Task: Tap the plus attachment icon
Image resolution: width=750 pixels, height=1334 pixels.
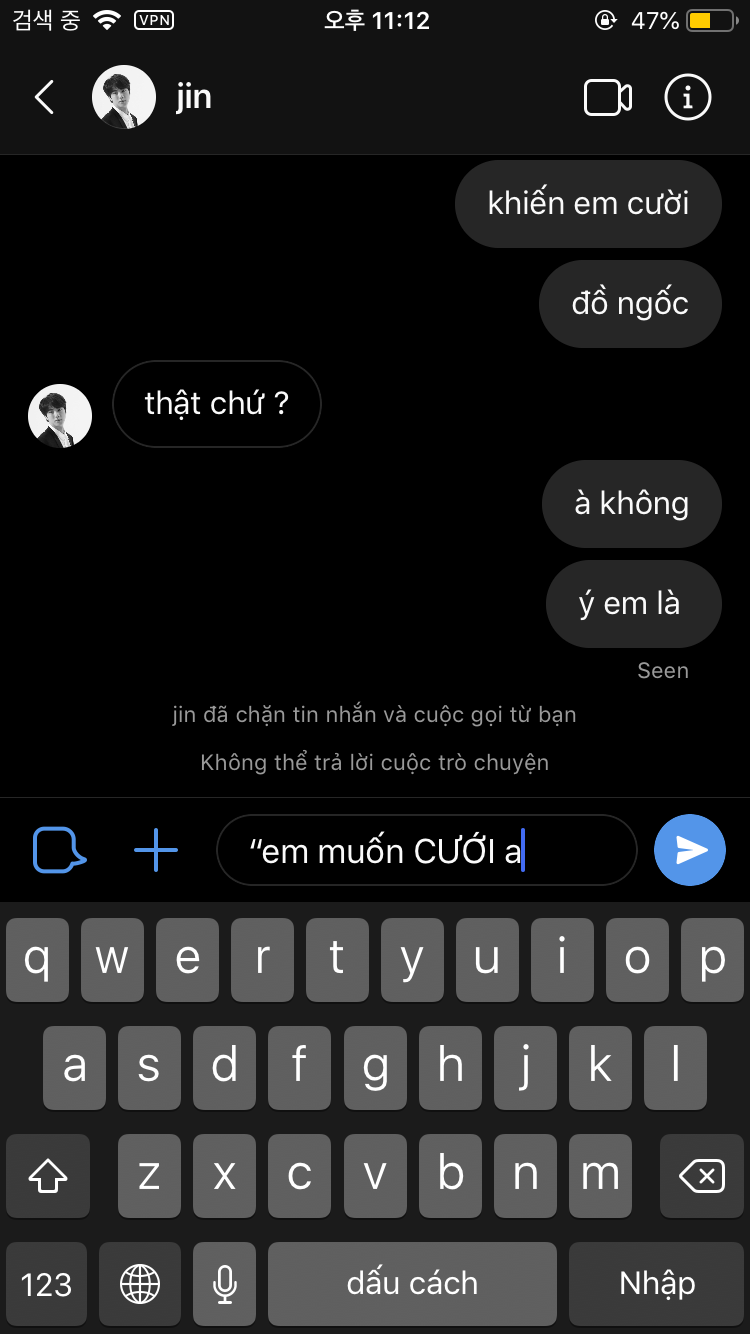Action: pos(155,851)
